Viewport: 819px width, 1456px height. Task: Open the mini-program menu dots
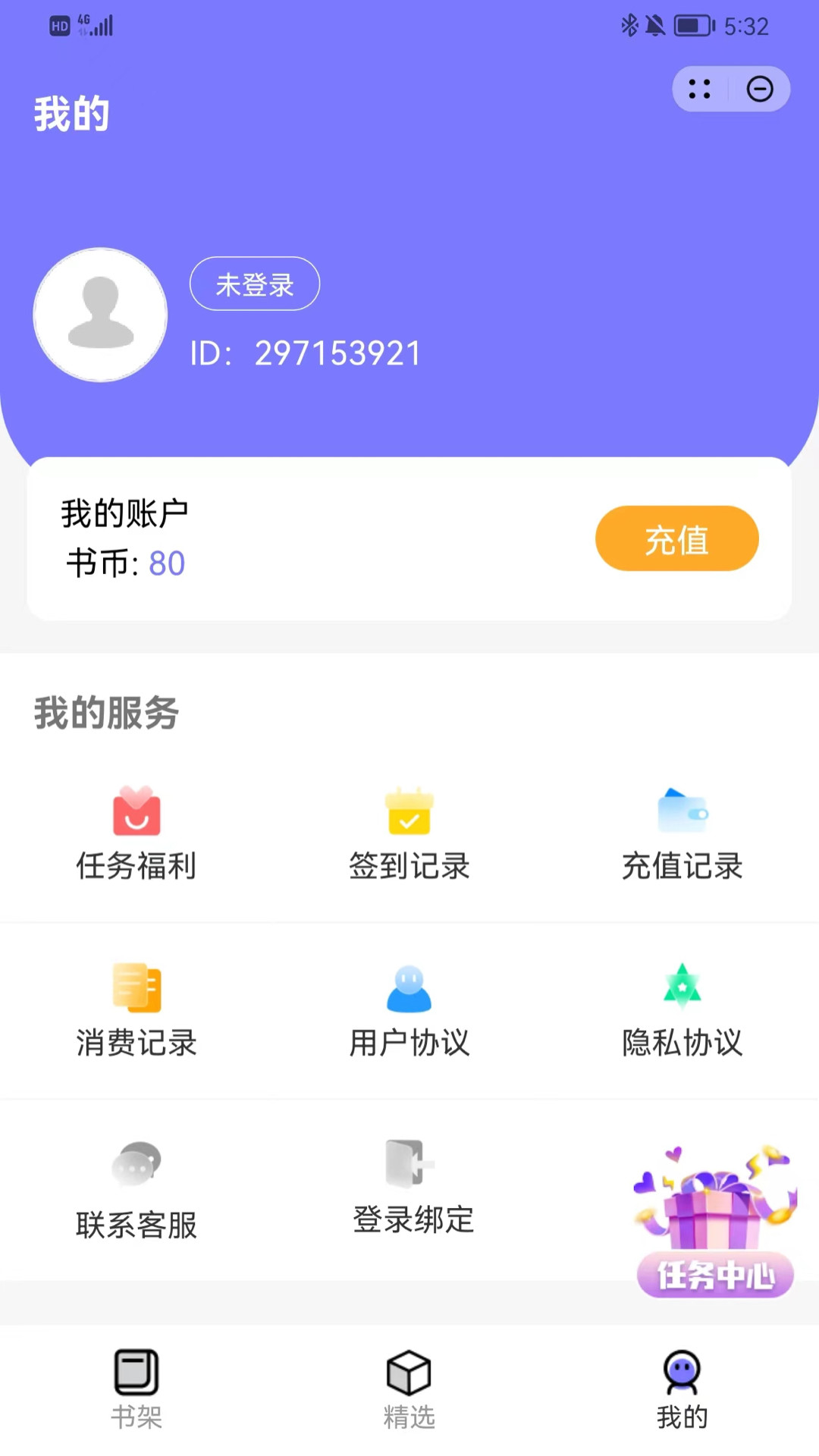pyautogui.click(x=699, y=89)
